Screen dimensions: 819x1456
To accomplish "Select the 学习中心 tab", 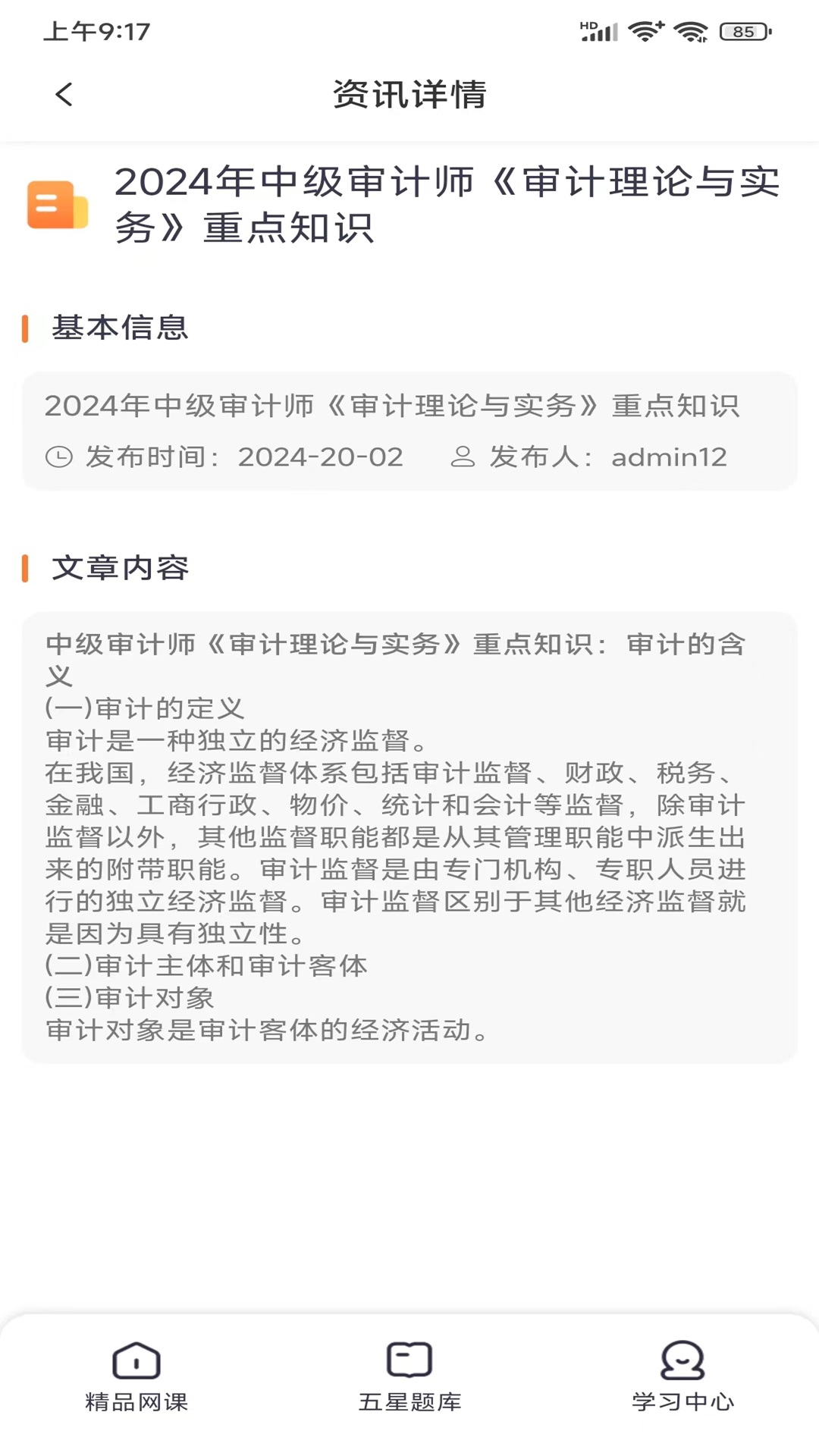I will point(682,1377).
